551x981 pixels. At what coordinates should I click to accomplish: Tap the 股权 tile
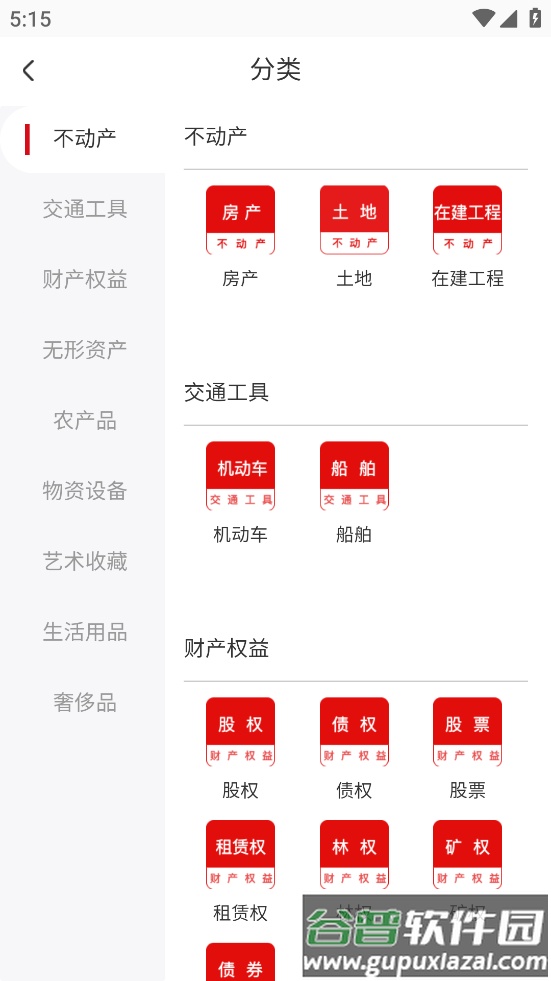click(240, 748)
